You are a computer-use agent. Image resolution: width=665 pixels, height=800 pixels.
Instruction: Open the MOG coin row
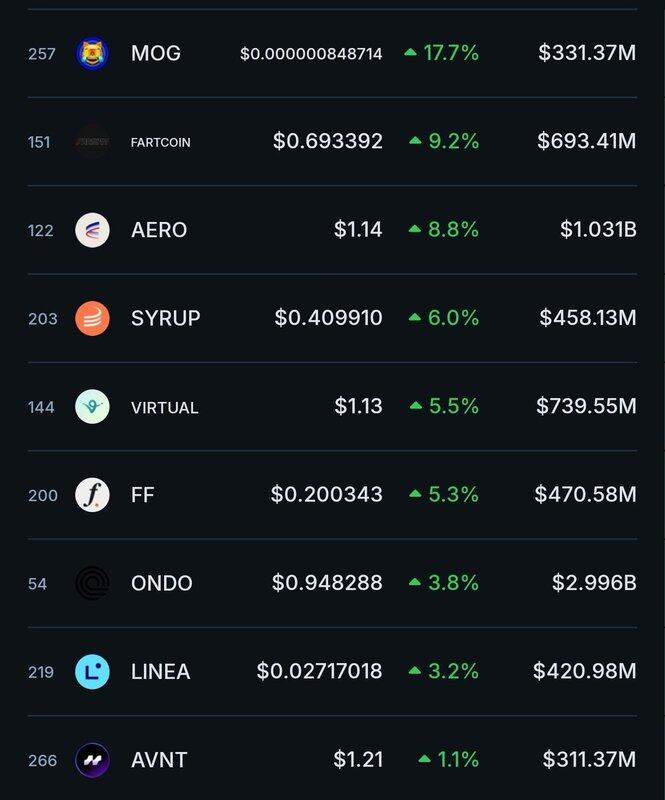click(x=156, y=53)
